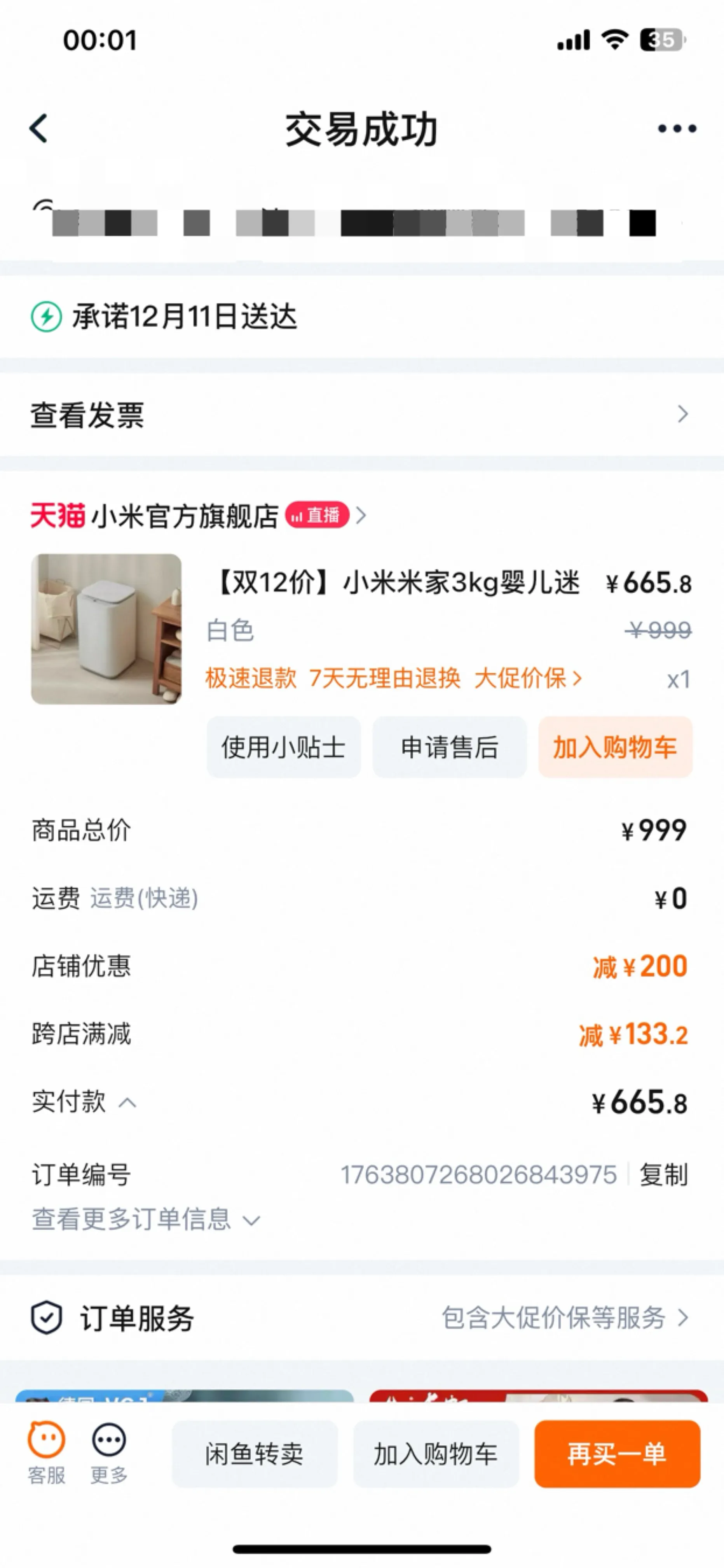Open the 大促价保 price protection link
This screenshot has width=724, height=1568.
527,678
